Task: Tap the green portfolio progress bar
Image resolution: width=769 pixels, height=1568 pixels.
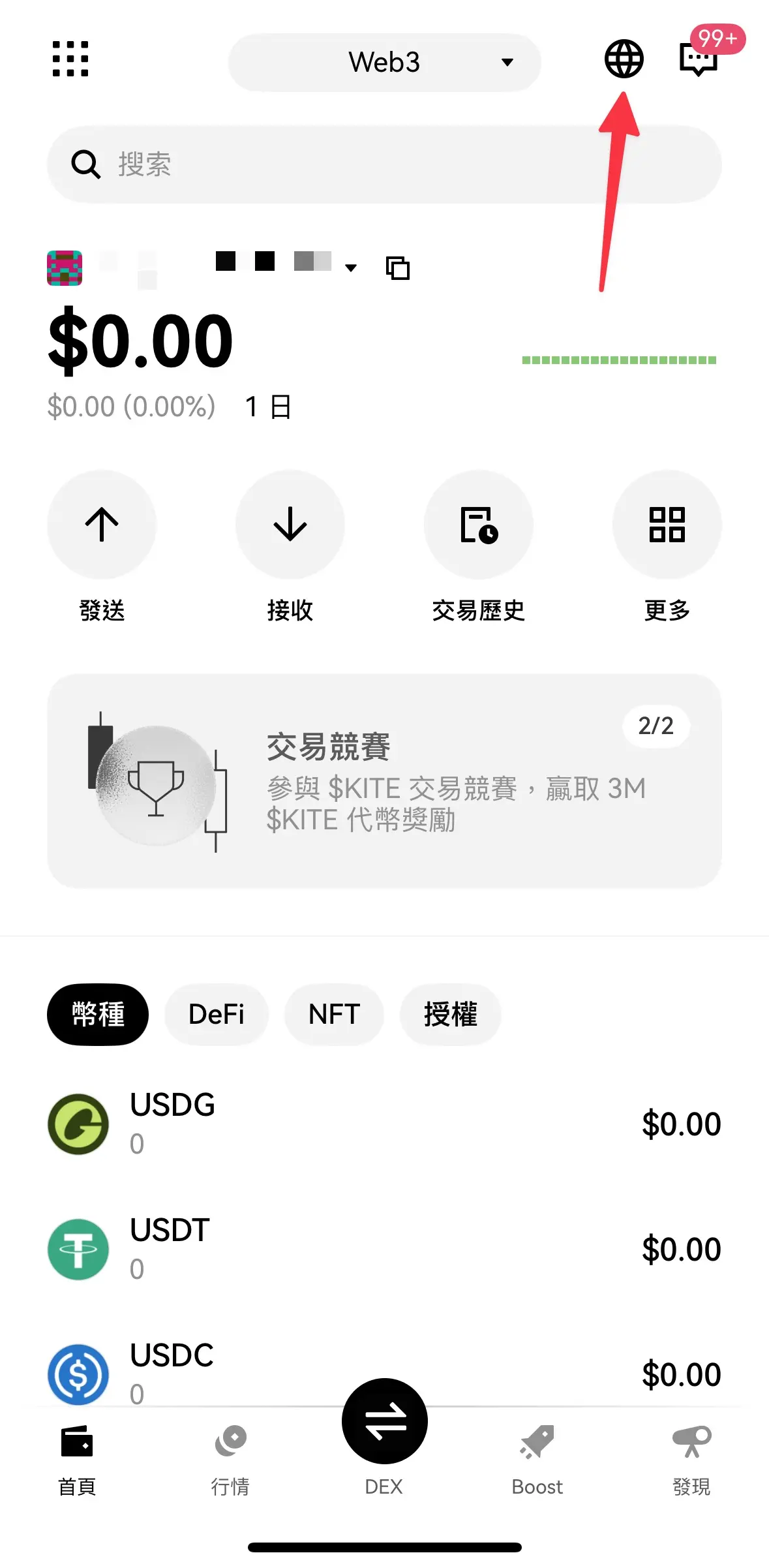Action: click(x=619, y=360)
